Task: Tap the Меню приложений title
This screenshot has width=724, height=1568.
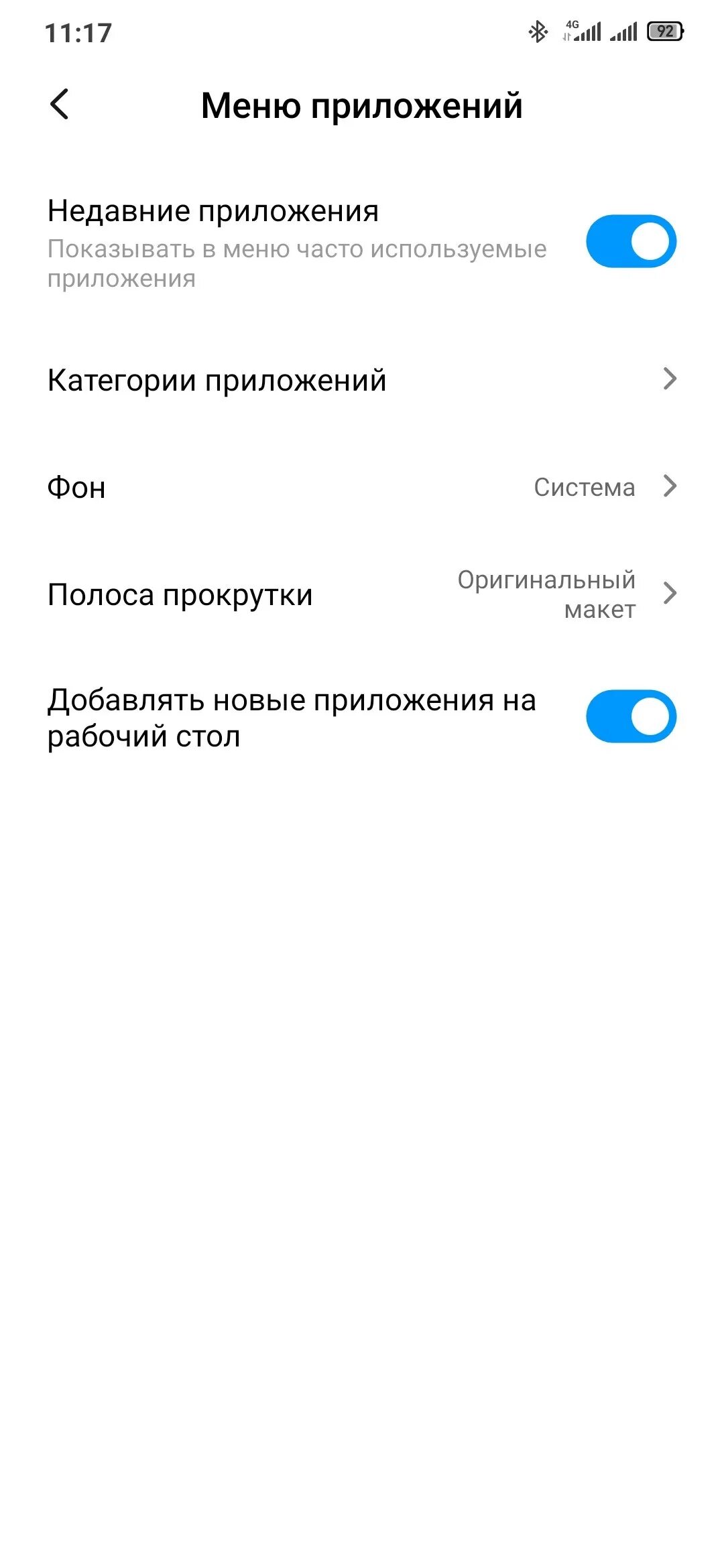Action: click(x=362, y=105)
